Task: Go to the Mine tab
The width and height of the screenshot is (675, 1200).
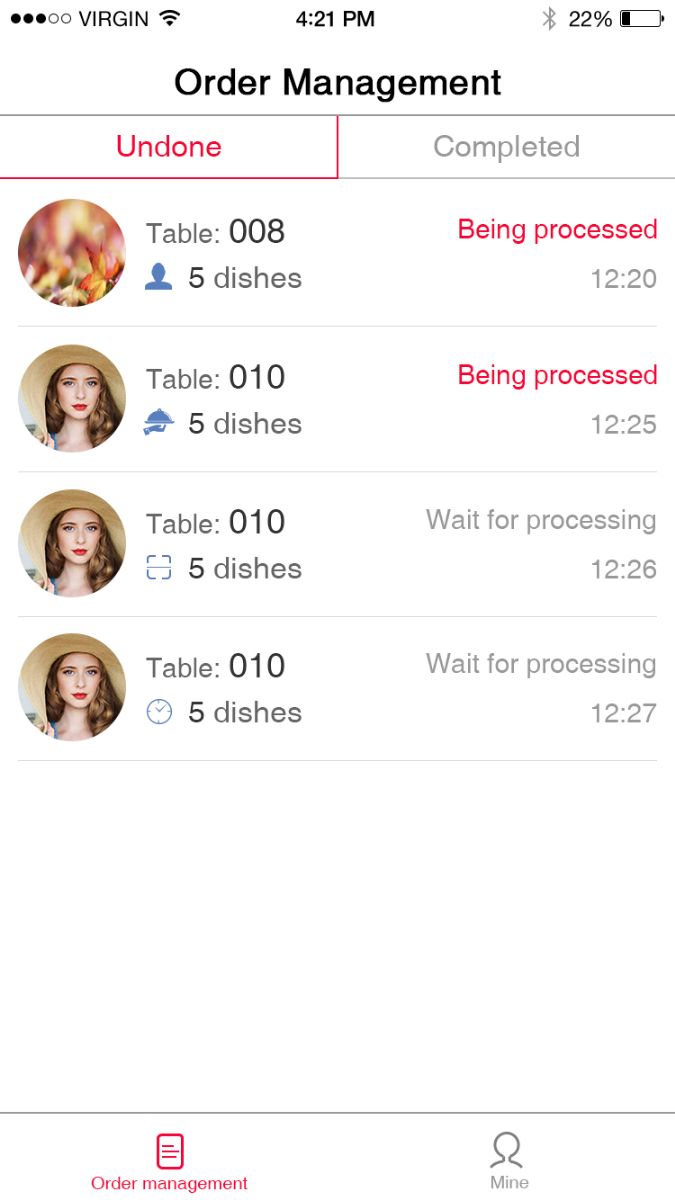Action: click(508, 1161)
